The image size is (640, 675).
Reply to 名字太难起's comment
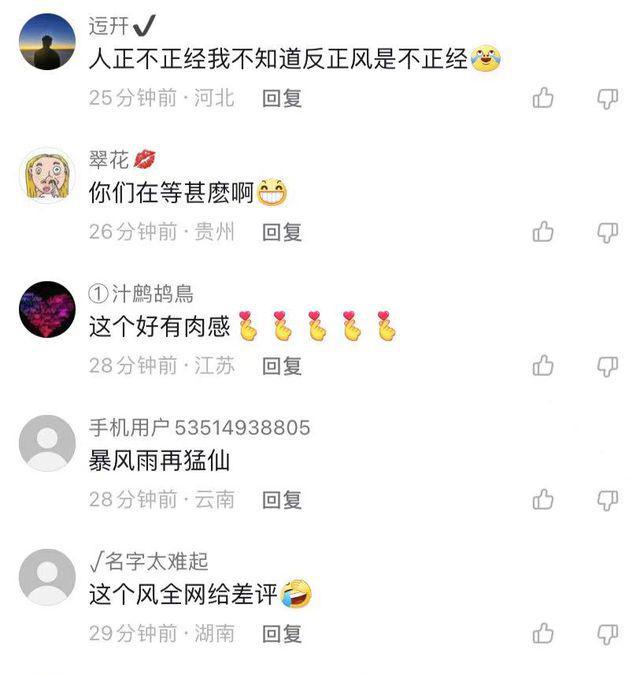click(x=282, y=633)
